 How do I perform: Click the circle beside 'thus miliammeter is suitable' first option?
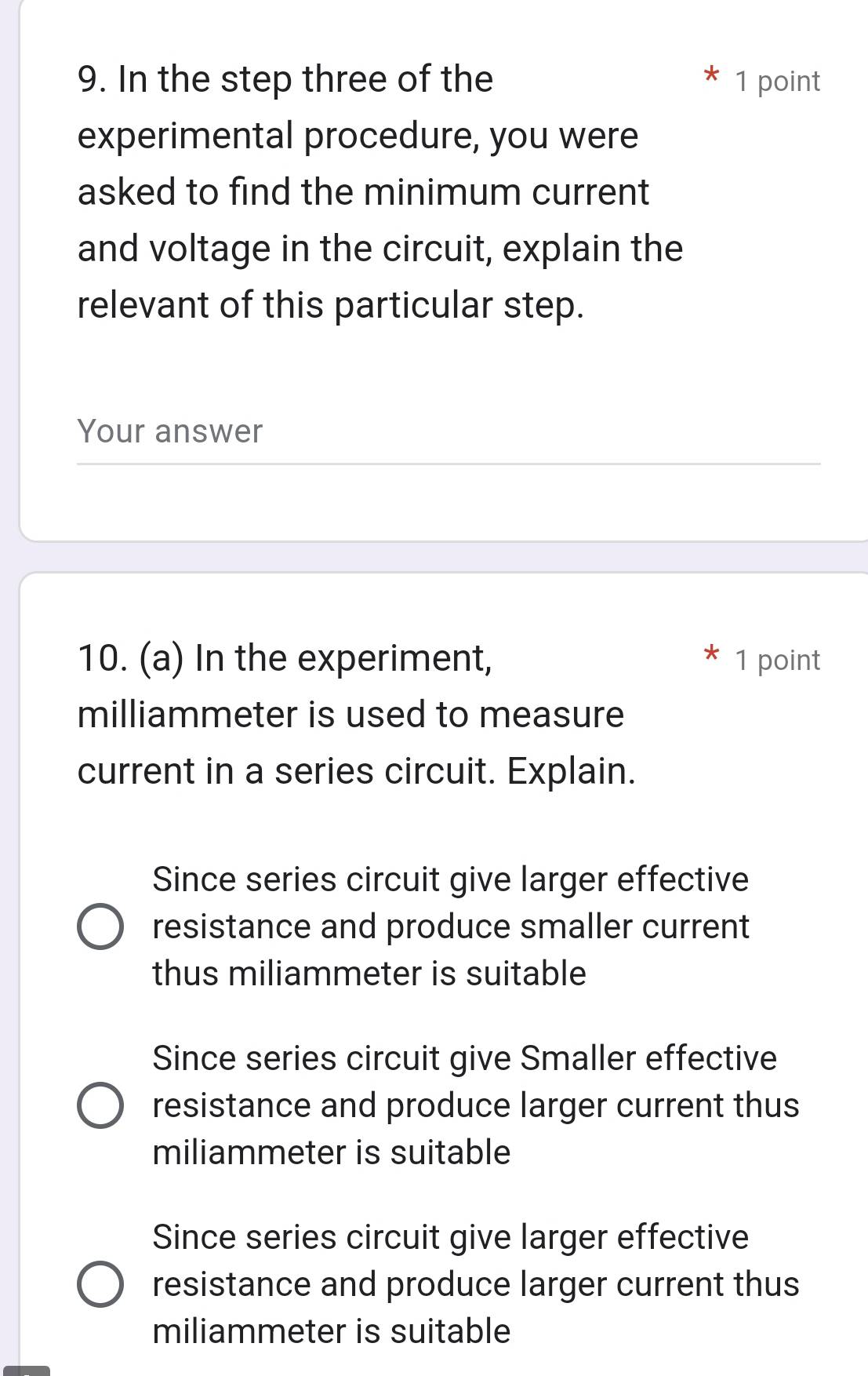(x=100, y=926)
